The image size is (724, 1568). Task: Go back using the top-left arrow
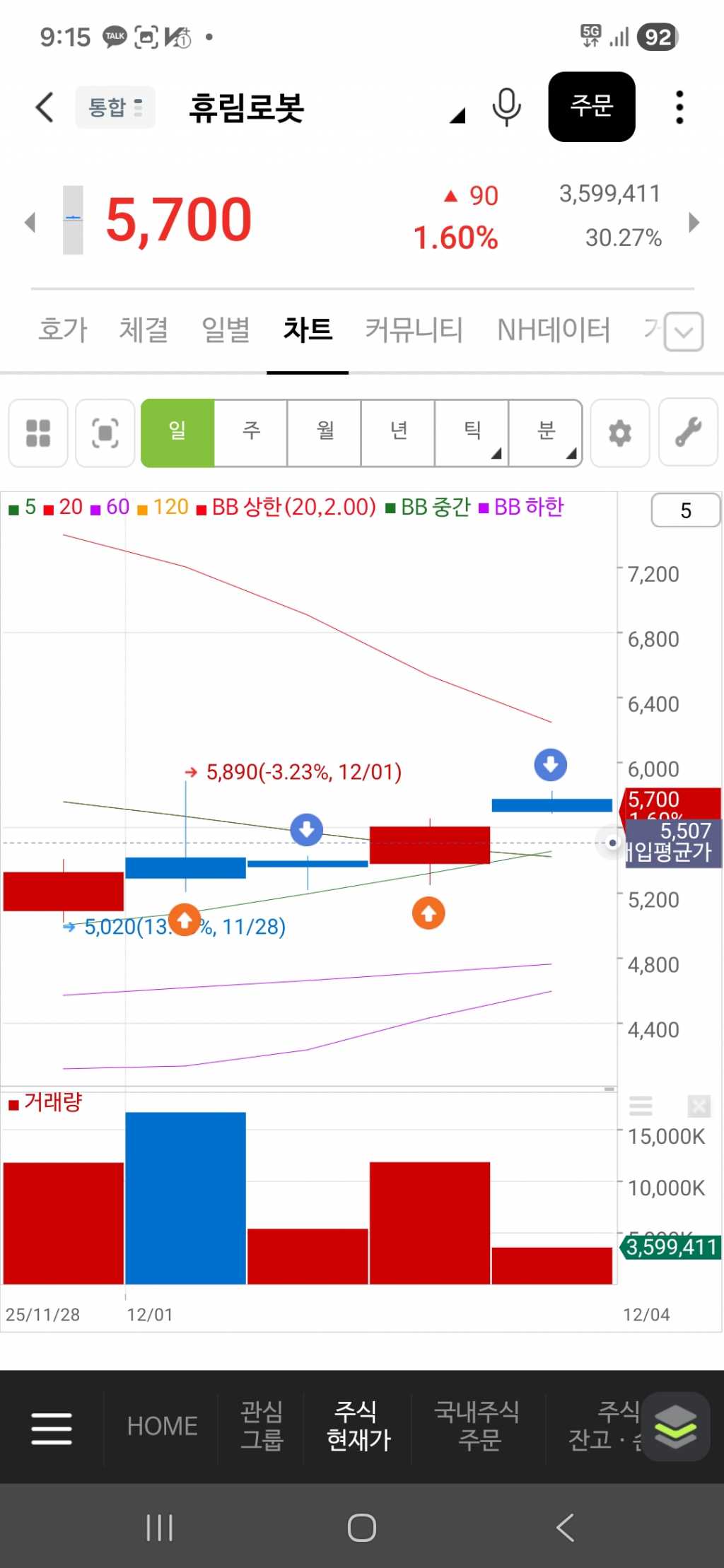coord(45,107)
